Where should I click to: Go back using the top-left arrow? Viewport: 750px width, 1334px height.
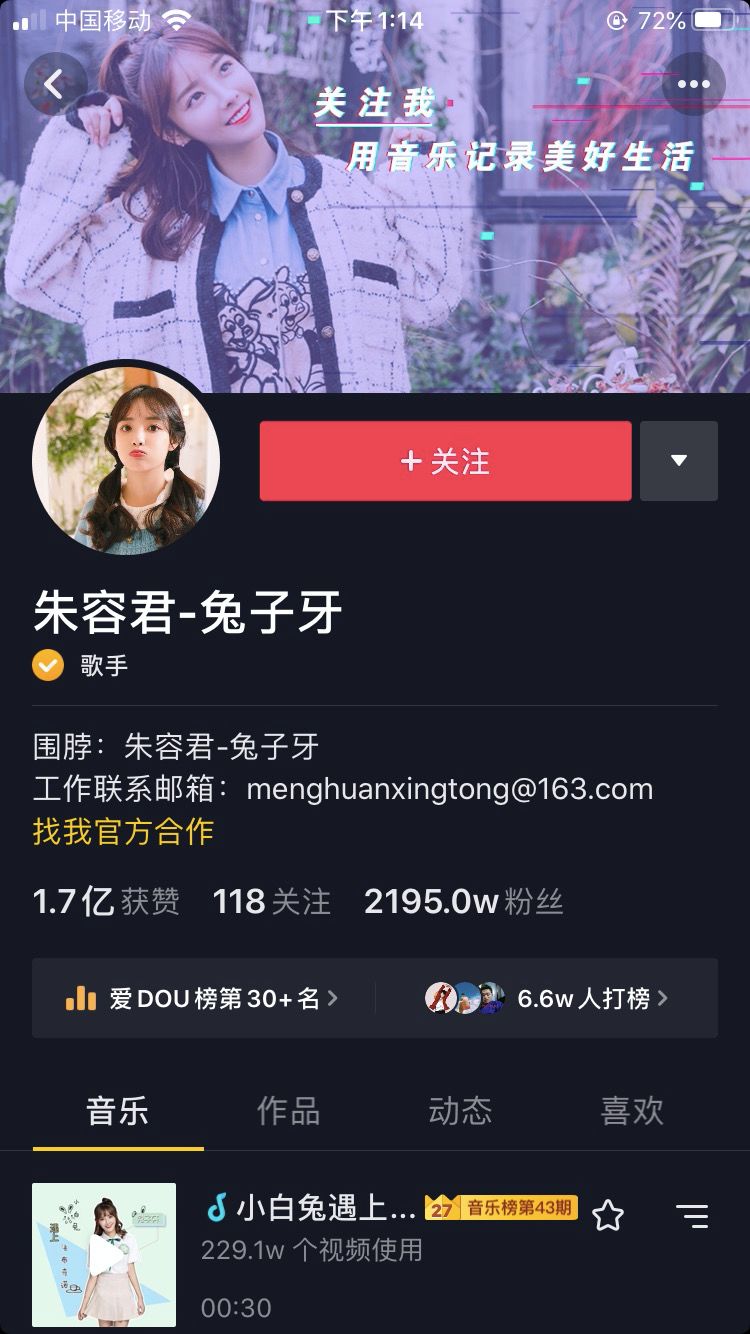point(55,84)
